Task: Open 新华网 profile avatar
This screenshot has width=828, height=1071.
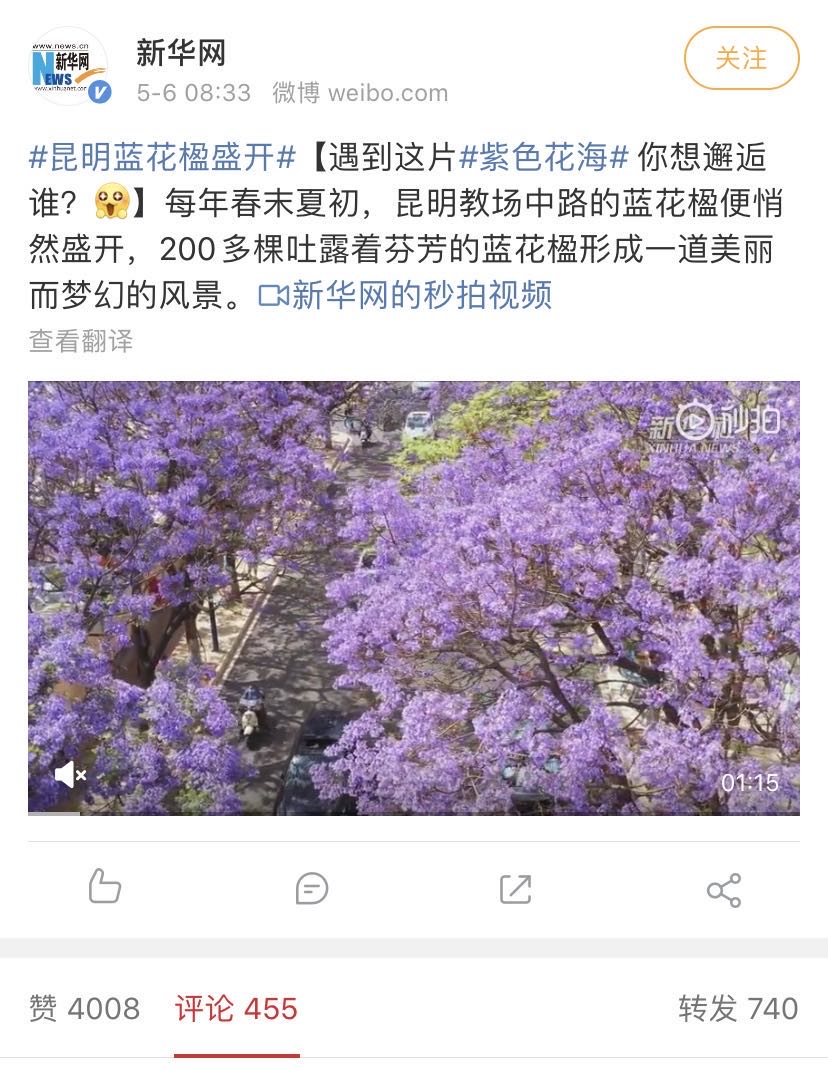Action: [x=69, y=66]
